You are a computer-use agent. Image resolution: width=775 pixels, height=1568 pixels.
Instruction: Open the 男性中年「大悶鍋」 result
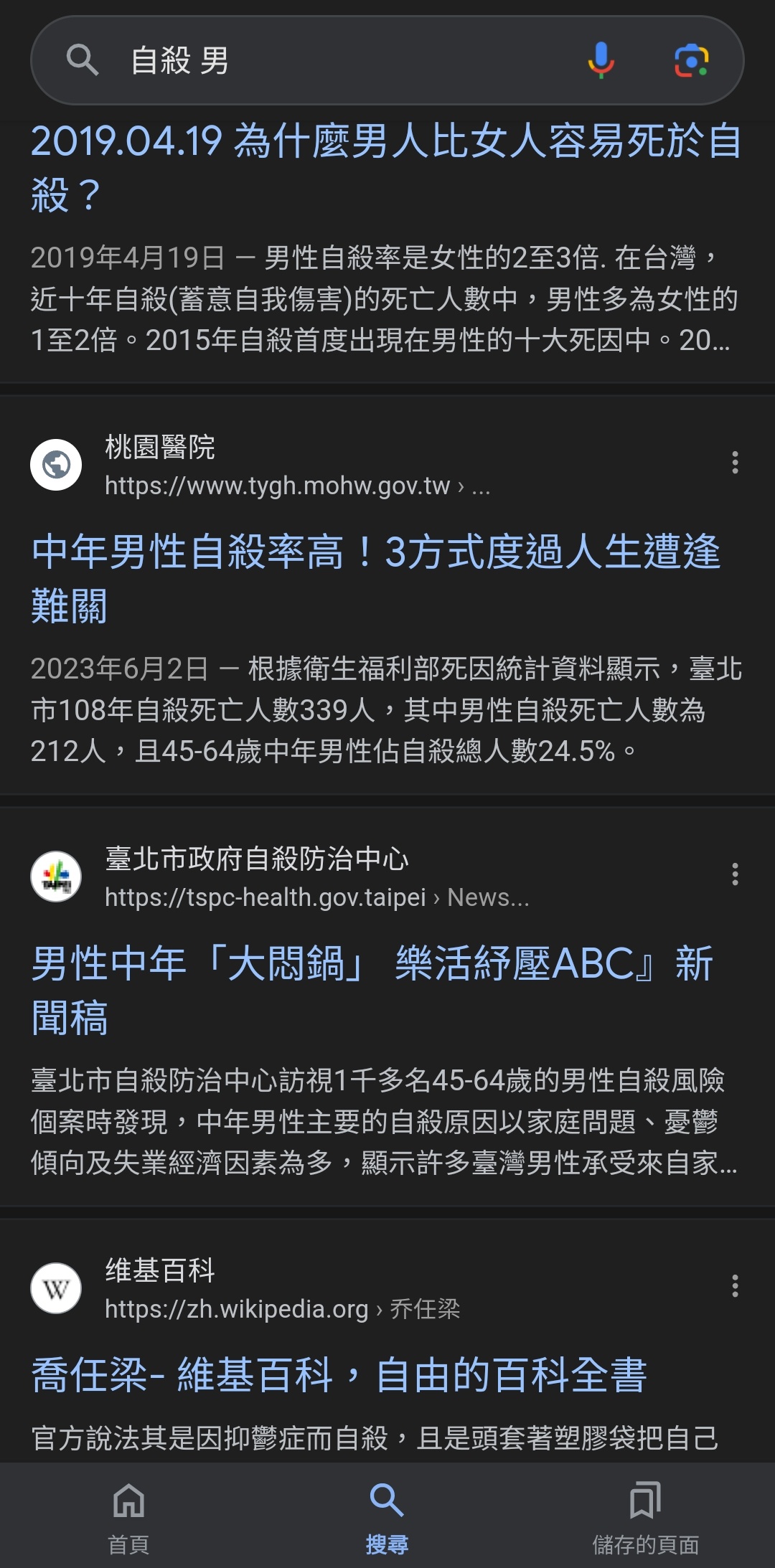pyautogui.click(x=372, y=990)
